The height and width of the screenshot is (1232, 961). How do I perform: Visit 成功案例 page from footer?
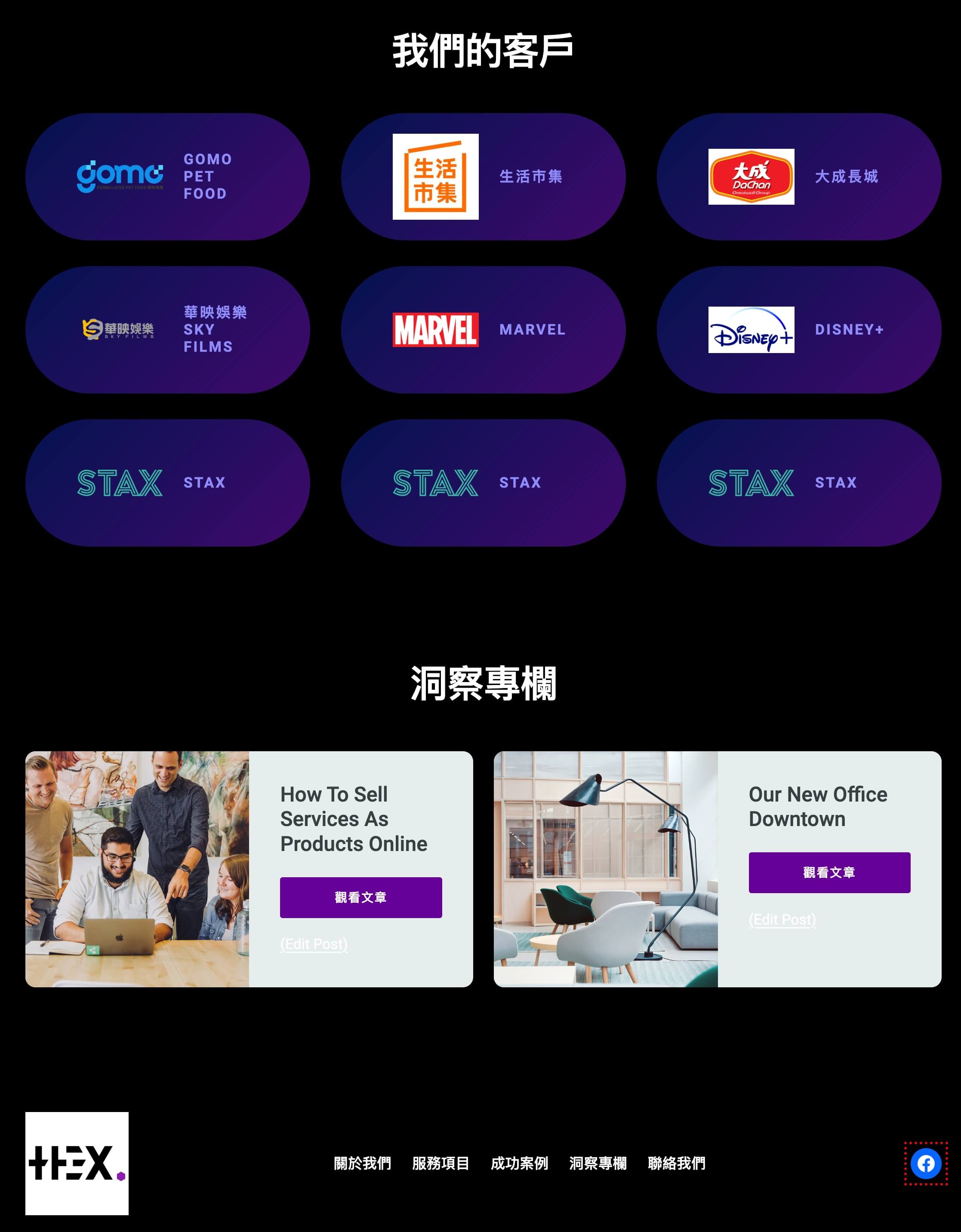pos(519,1163)
